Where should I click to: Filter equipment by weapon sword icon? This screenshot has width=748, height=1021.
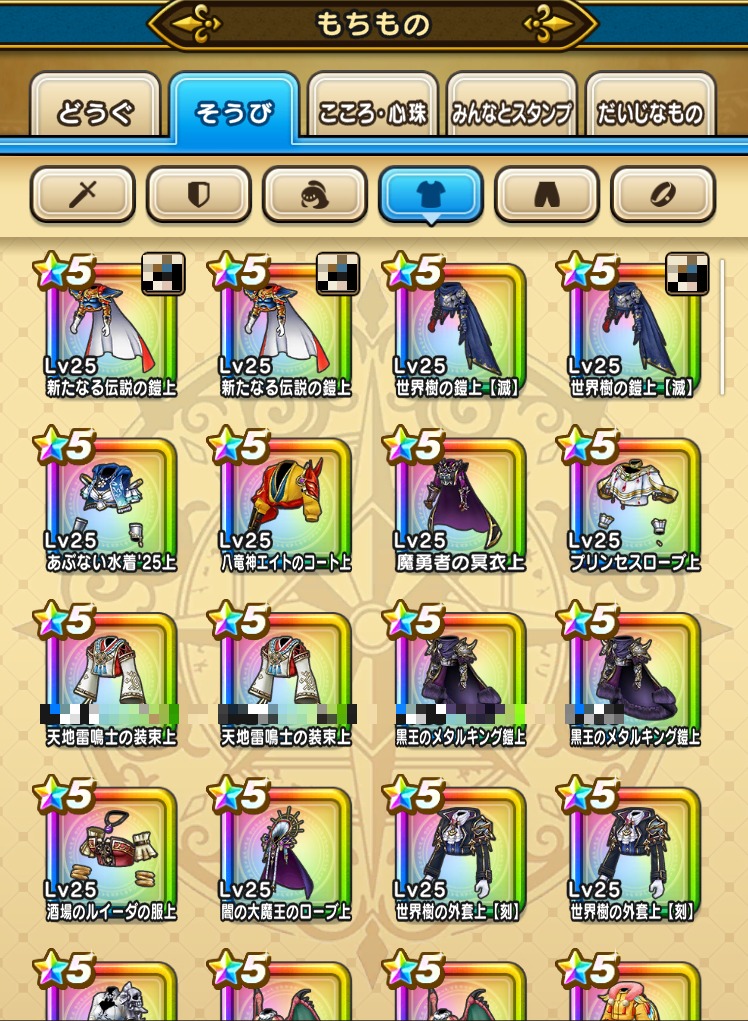click(x=82, y=193)
